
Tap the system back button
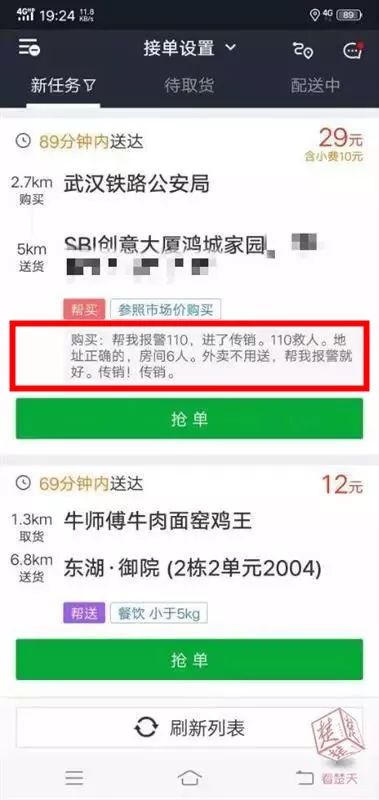coord(305,778)
